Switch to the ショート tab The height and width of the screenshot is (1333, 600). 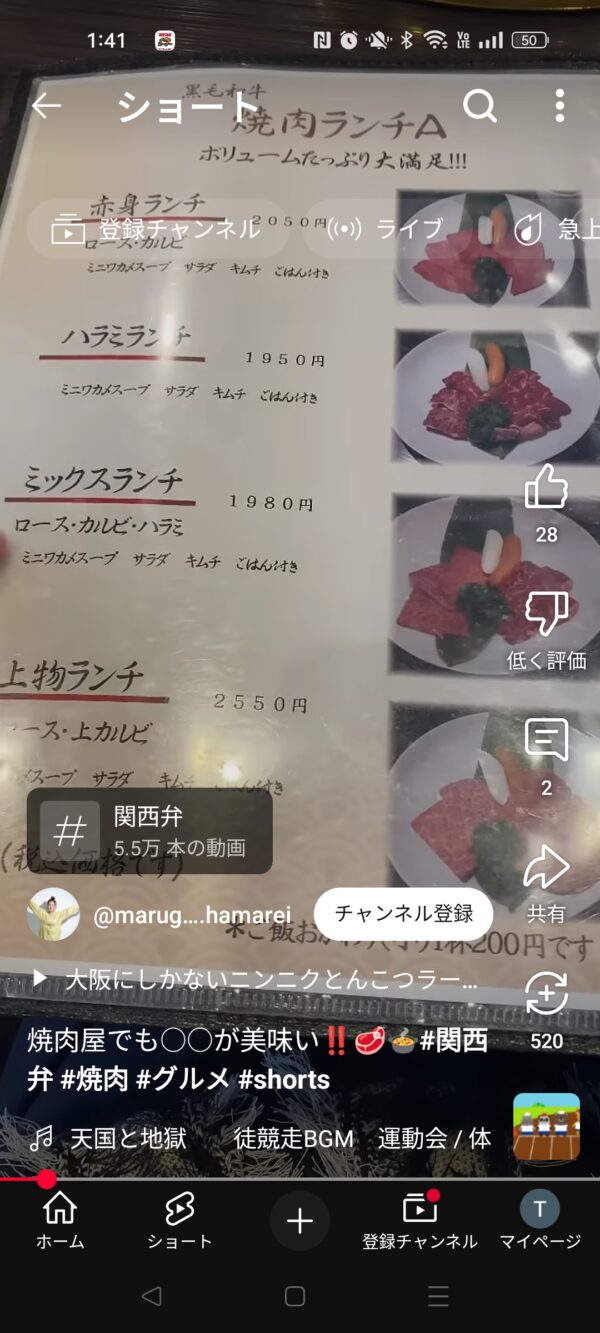click(x=180, y=1221)
